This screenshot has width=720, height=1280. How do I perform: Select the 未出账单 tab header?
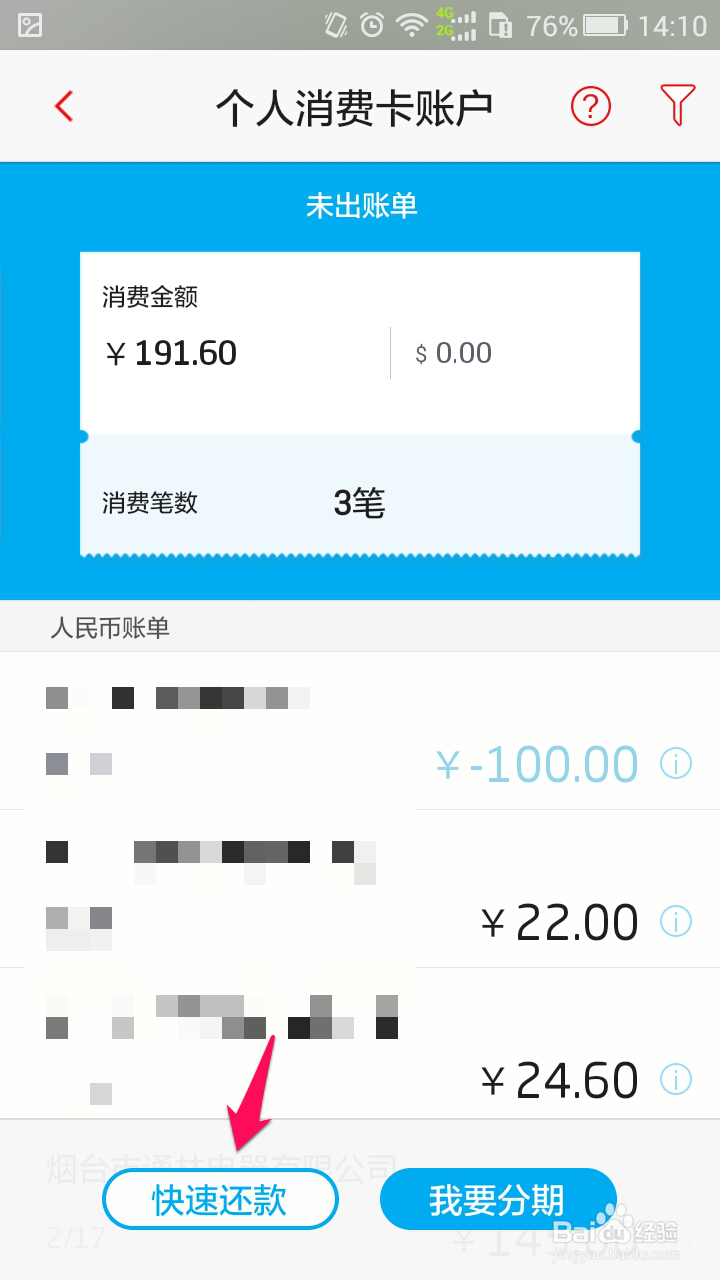[x=362, y=206]
